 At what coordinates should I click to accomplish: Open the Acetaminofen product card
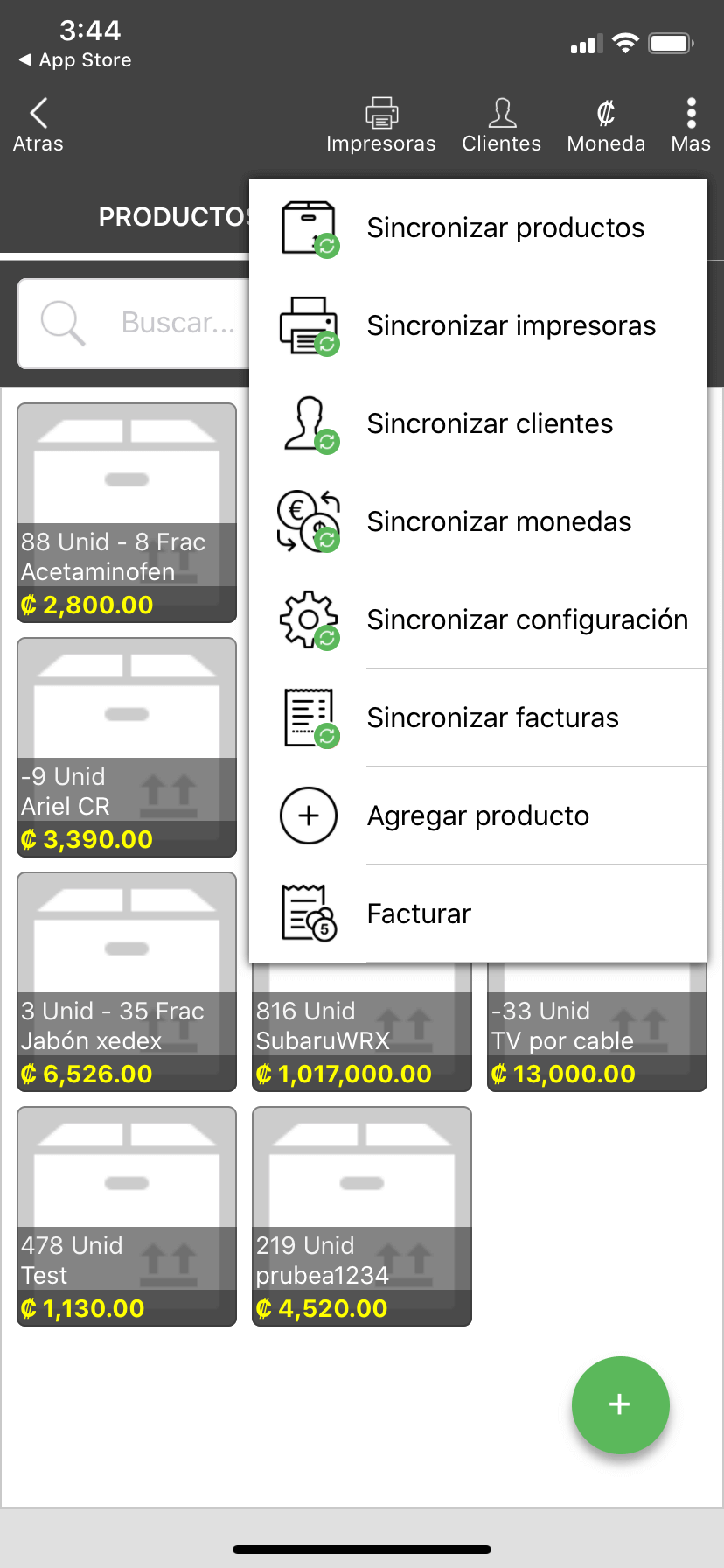tap(127, 513)
